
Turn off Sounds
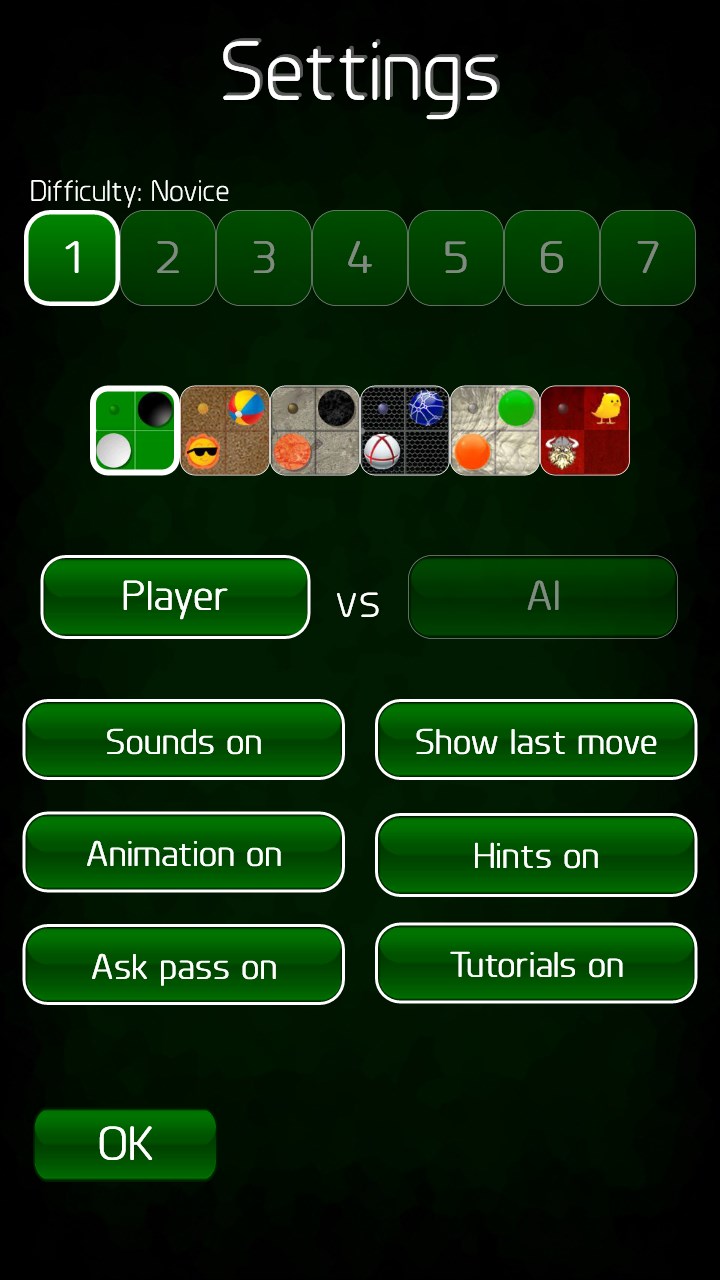(184, 740)
